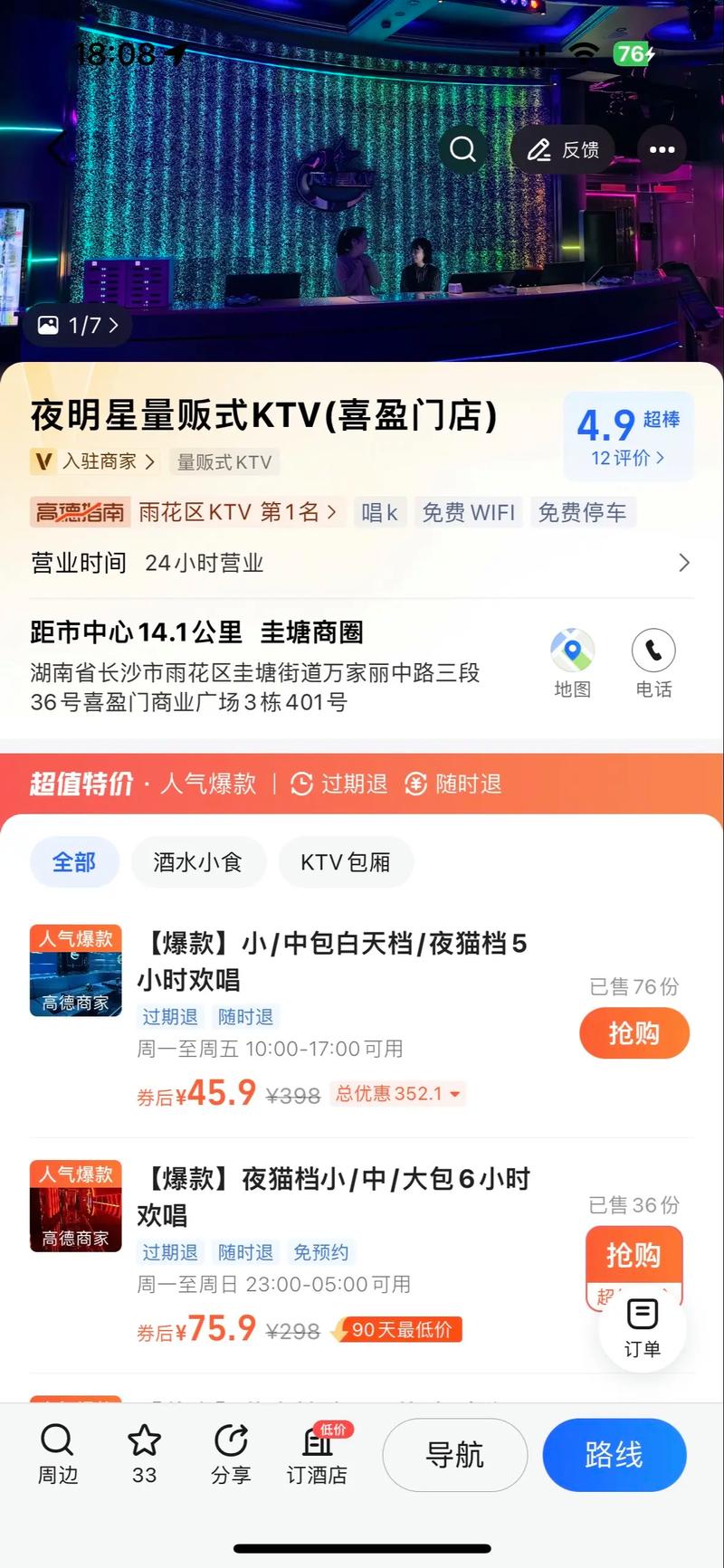Select the 全部 filter chip

(x=74, y=862)
